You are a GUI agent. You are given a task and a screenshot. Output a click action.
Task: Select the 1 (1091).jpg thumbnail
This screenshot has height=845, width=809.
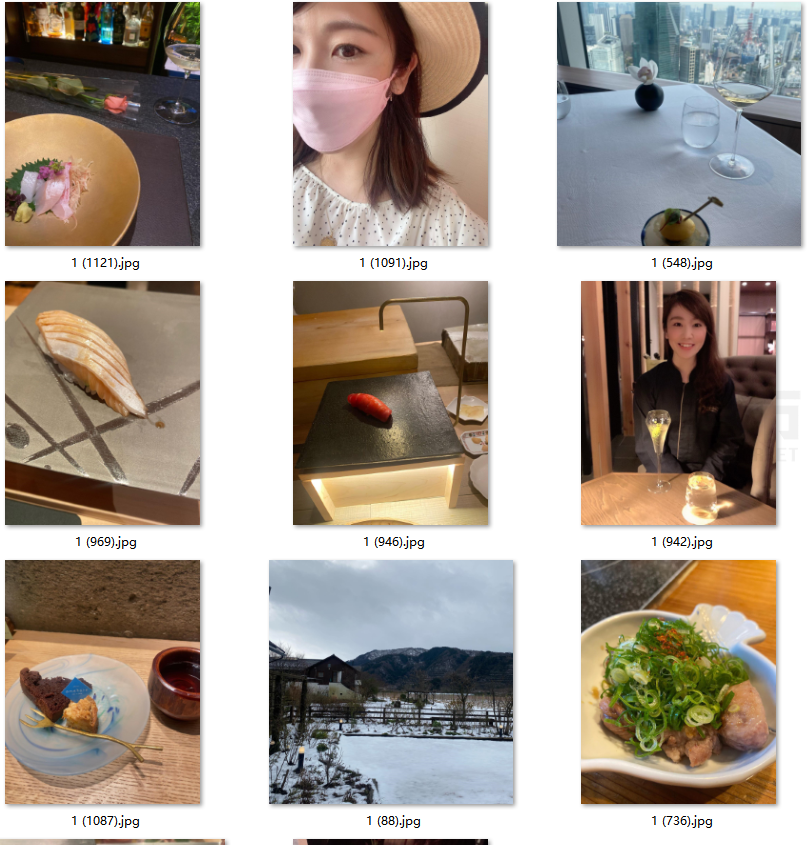tap(390, 124)
